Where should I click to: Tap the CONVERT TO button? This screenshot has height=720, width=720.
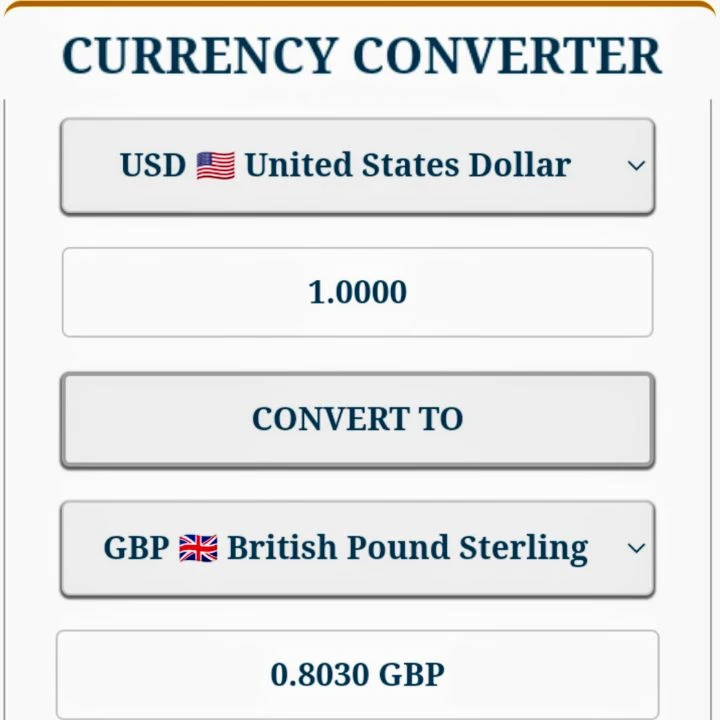click(x=357, y=419)
